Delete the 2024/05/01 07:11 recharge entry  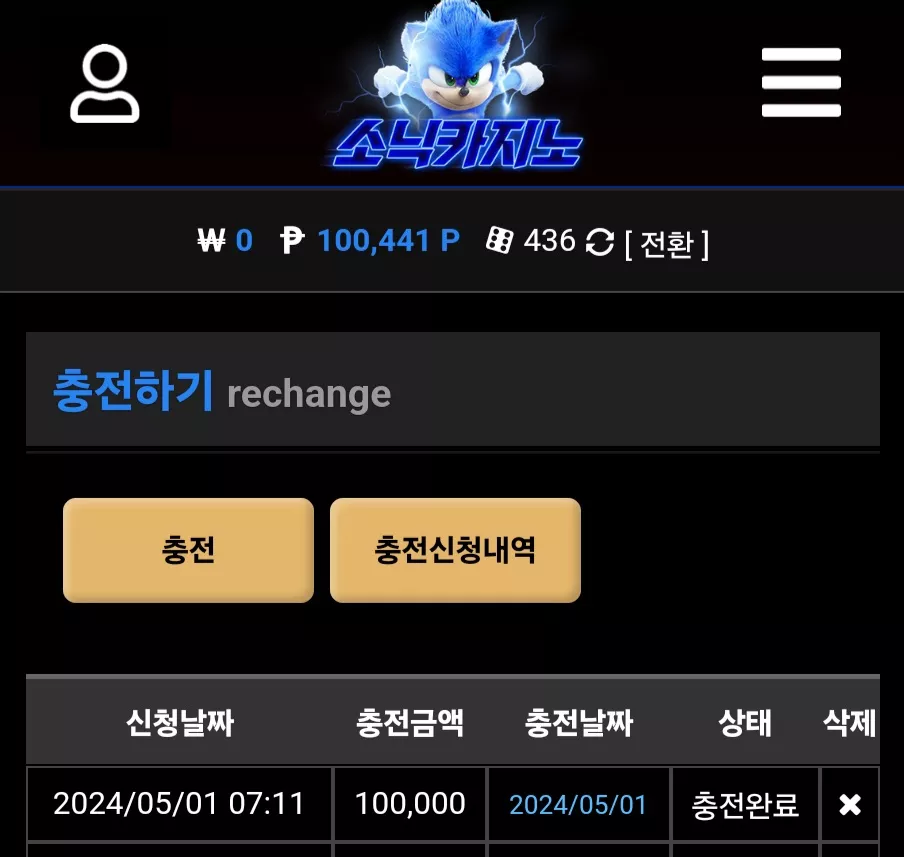850,804
